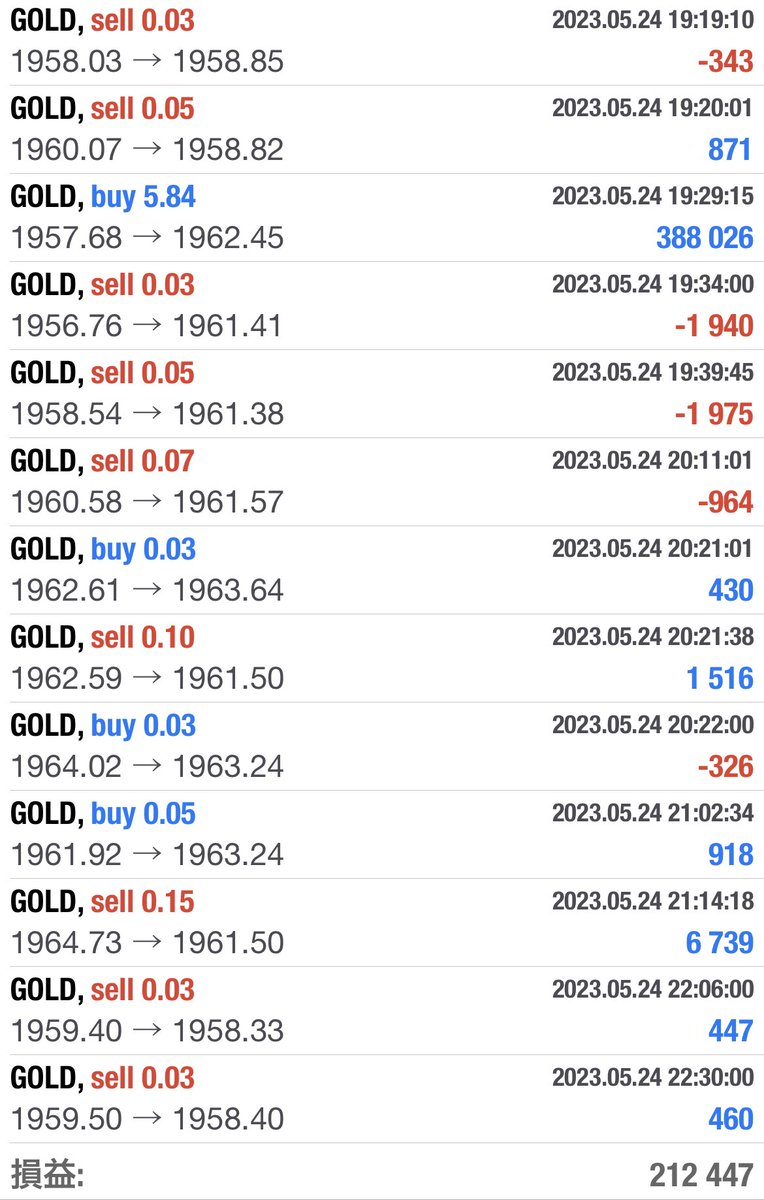
Task: Show details of the 19:34:00 GOLD sell trade
Action: point(382,305)
